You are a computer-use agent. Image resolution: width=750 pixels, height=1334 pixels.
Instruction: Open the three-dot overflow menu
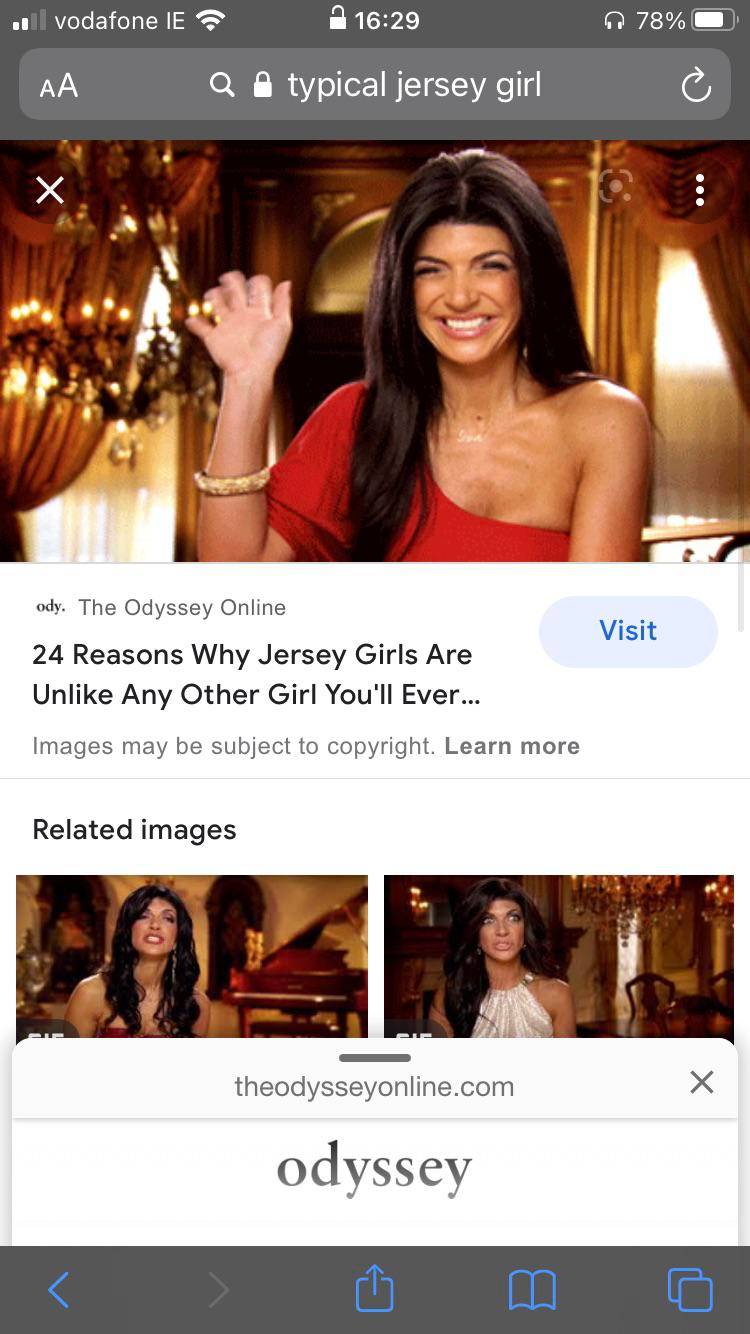(700, 189)
